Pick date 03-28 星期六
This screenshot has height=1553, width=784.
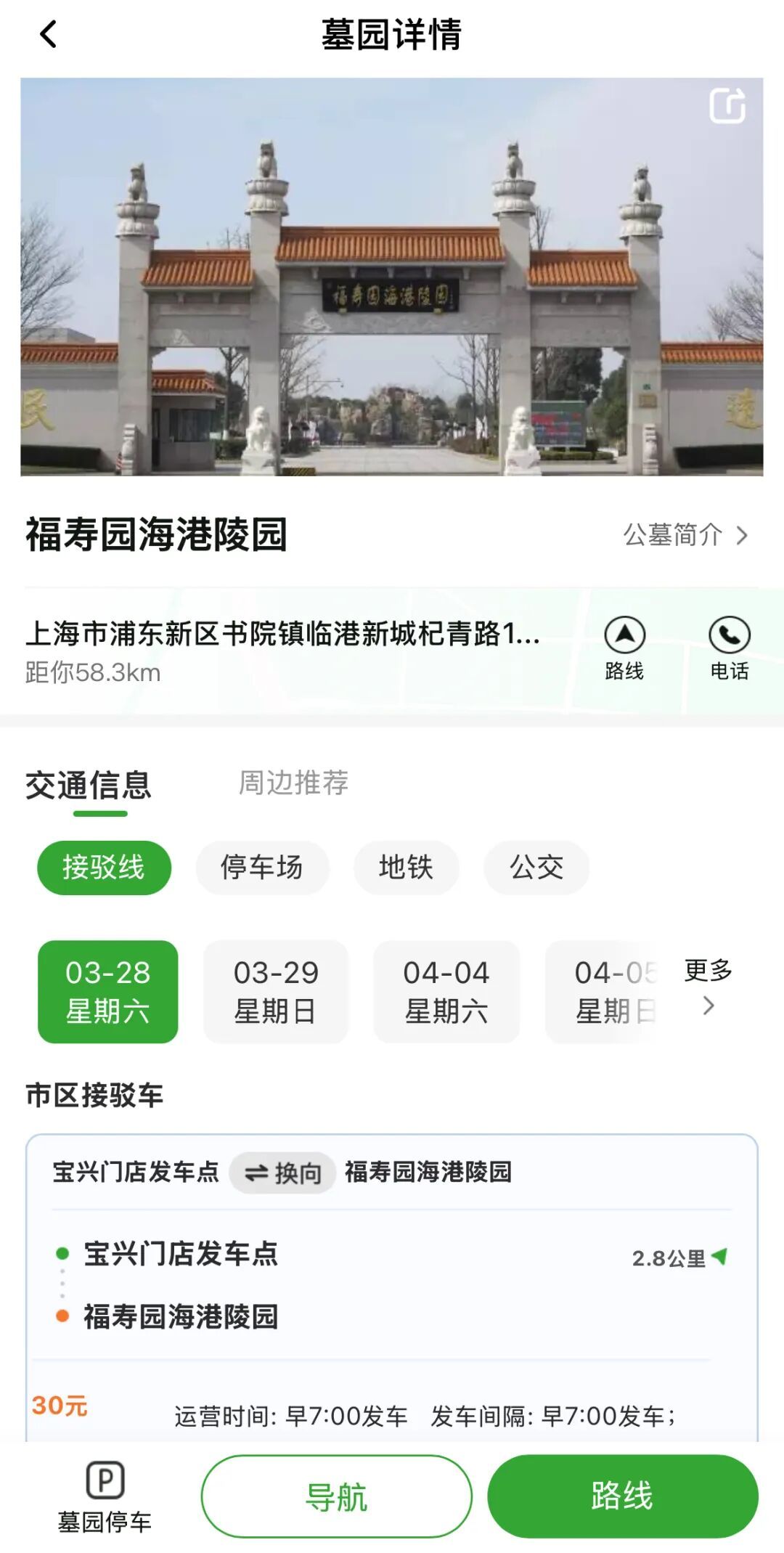point(107,991)
